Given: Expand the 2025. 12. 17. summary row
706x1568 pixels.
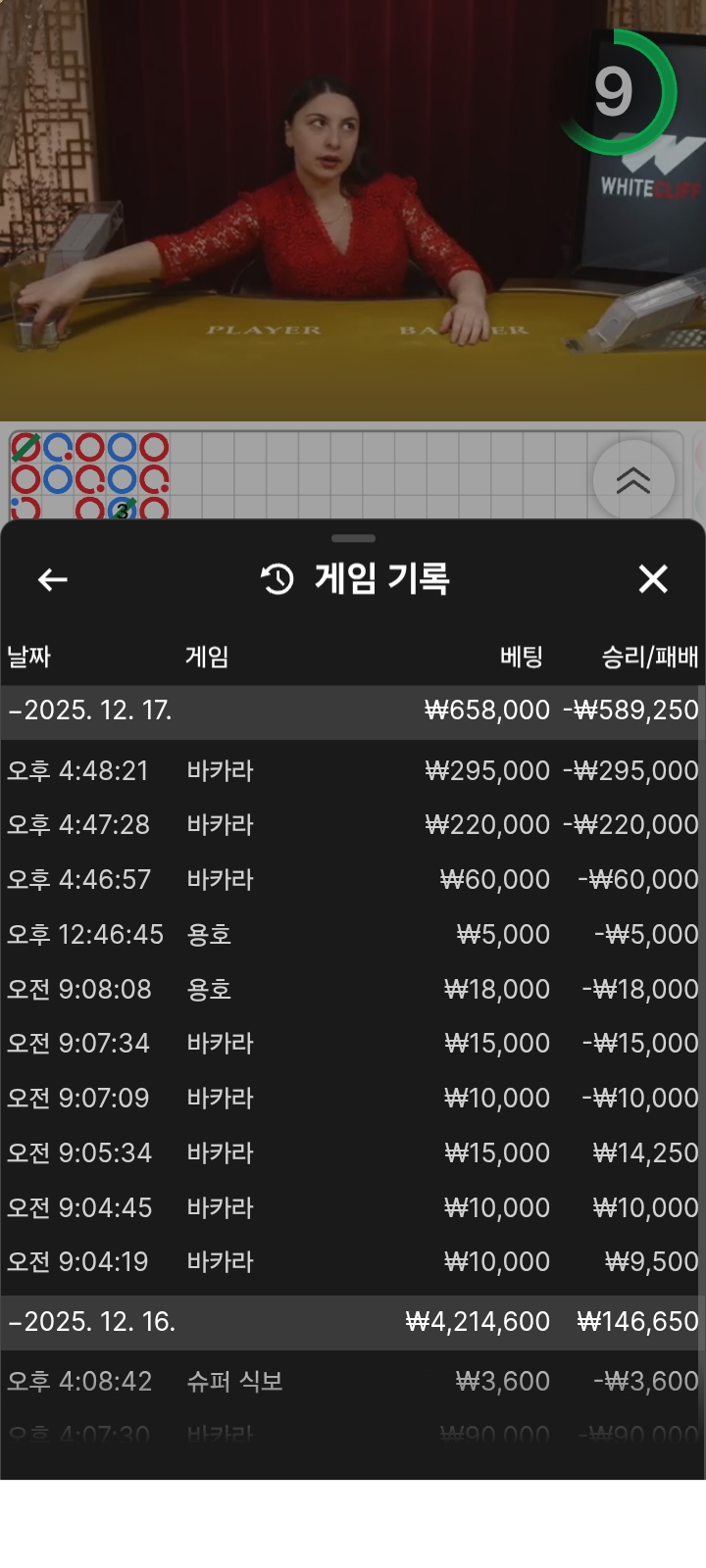Looking at the screenshot, I should point(353,710).
